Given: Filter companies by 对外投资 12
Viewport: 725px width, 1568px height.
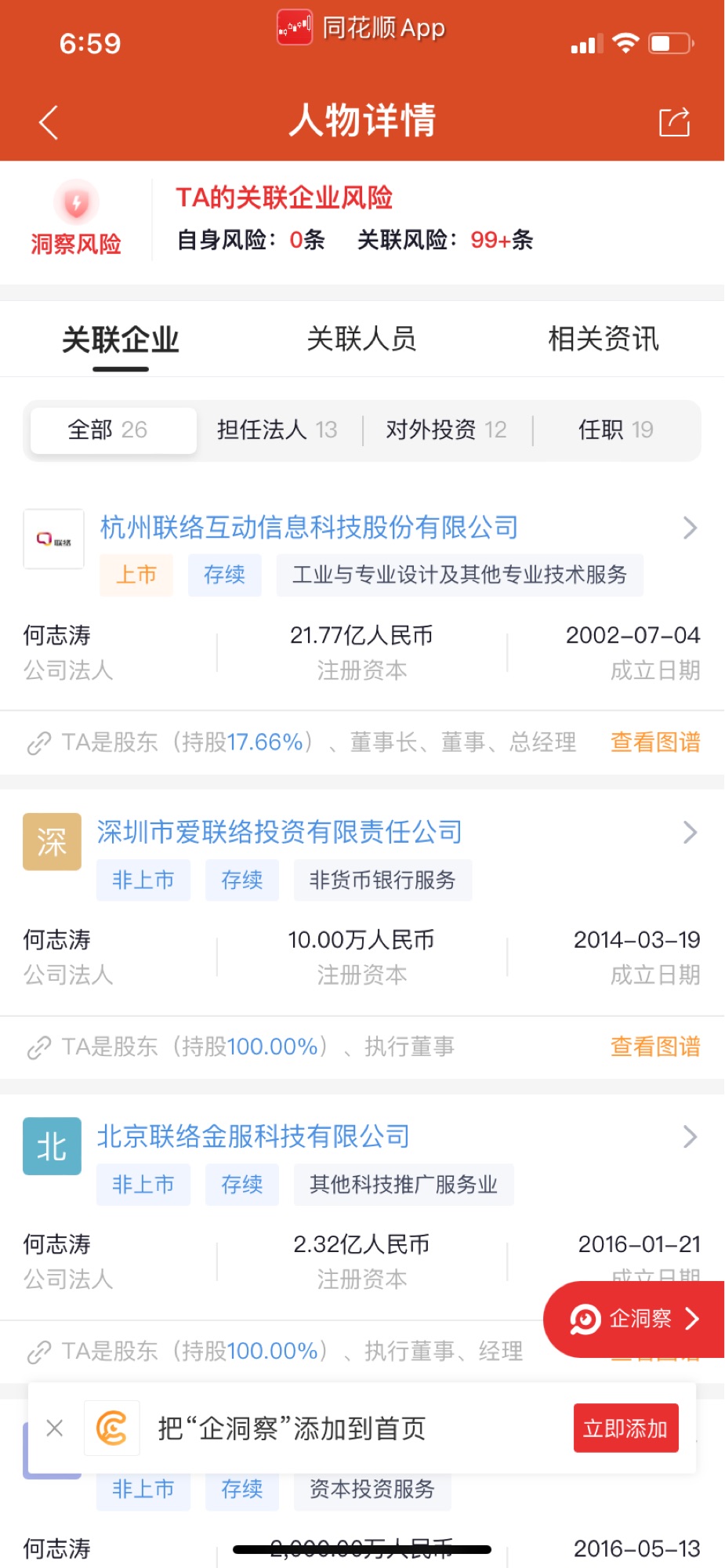Looking at the screenshot, I should pyautogui.click(x=446, y=430).
